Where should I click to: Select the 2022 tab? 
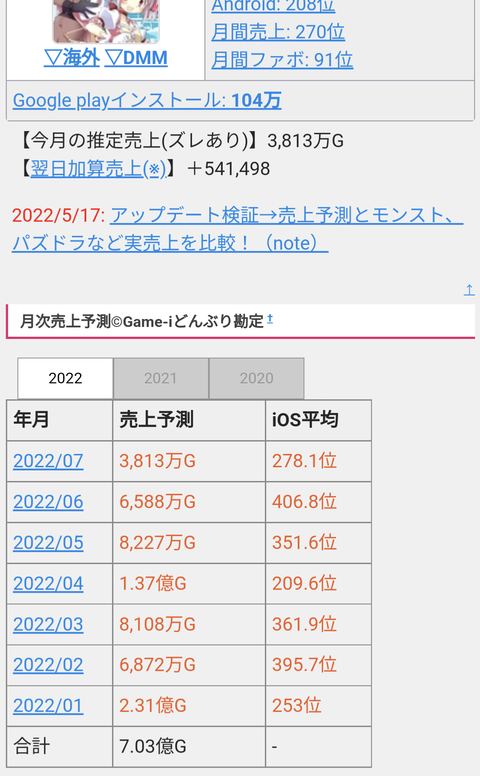pos(65,378)
